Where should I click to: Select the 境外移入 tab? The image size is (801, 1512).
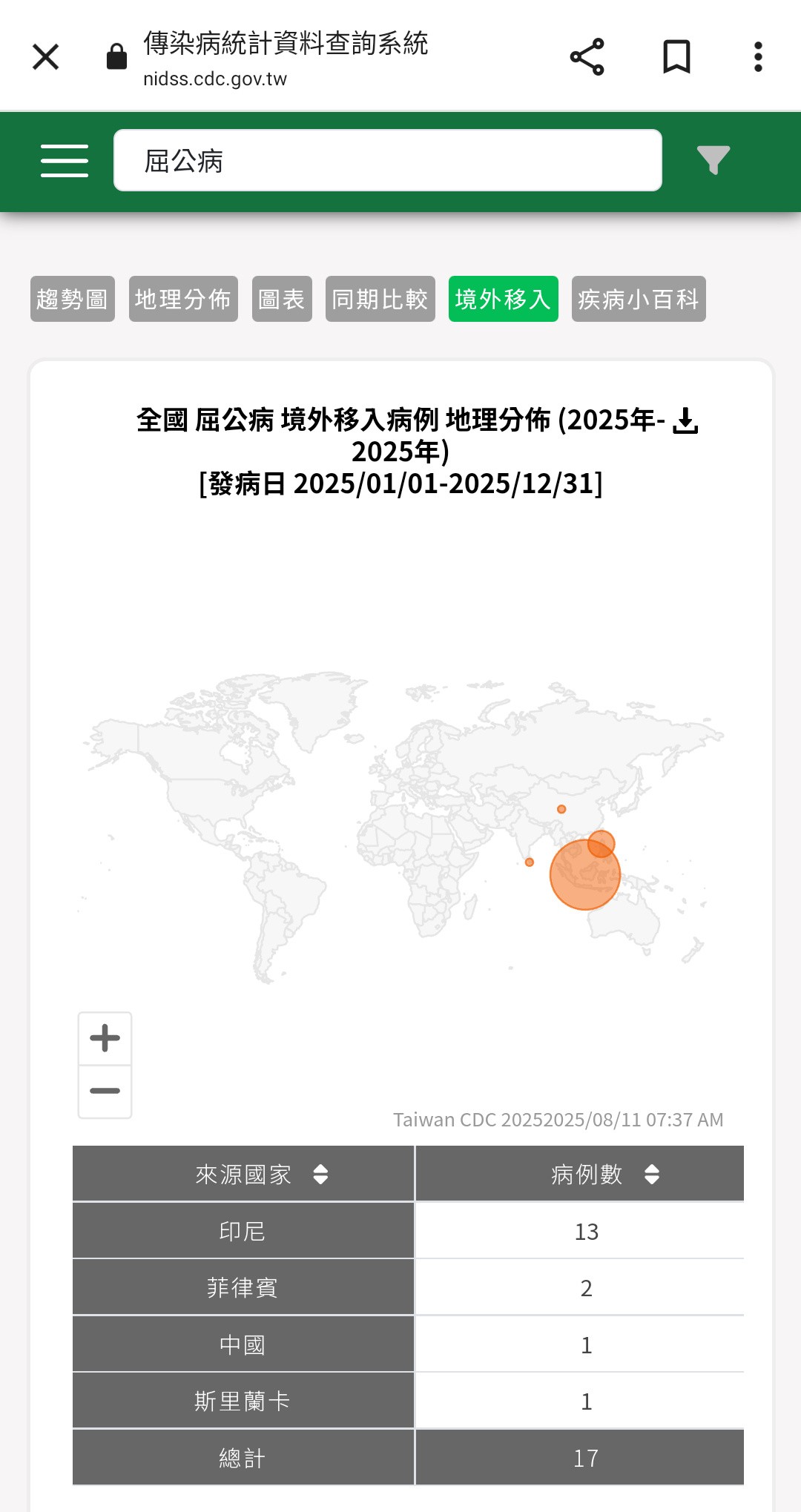click(504, 299)
